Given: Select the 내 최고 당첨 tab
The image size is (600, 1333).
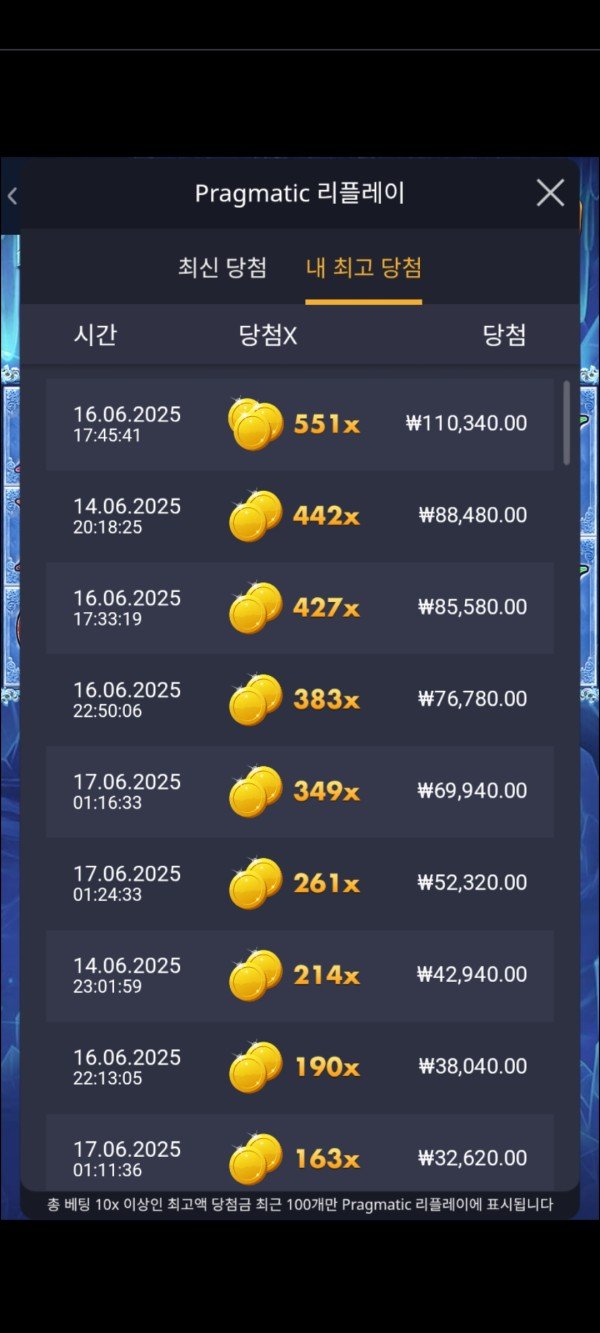Looking at the screenshot, I should pos(363,268).
